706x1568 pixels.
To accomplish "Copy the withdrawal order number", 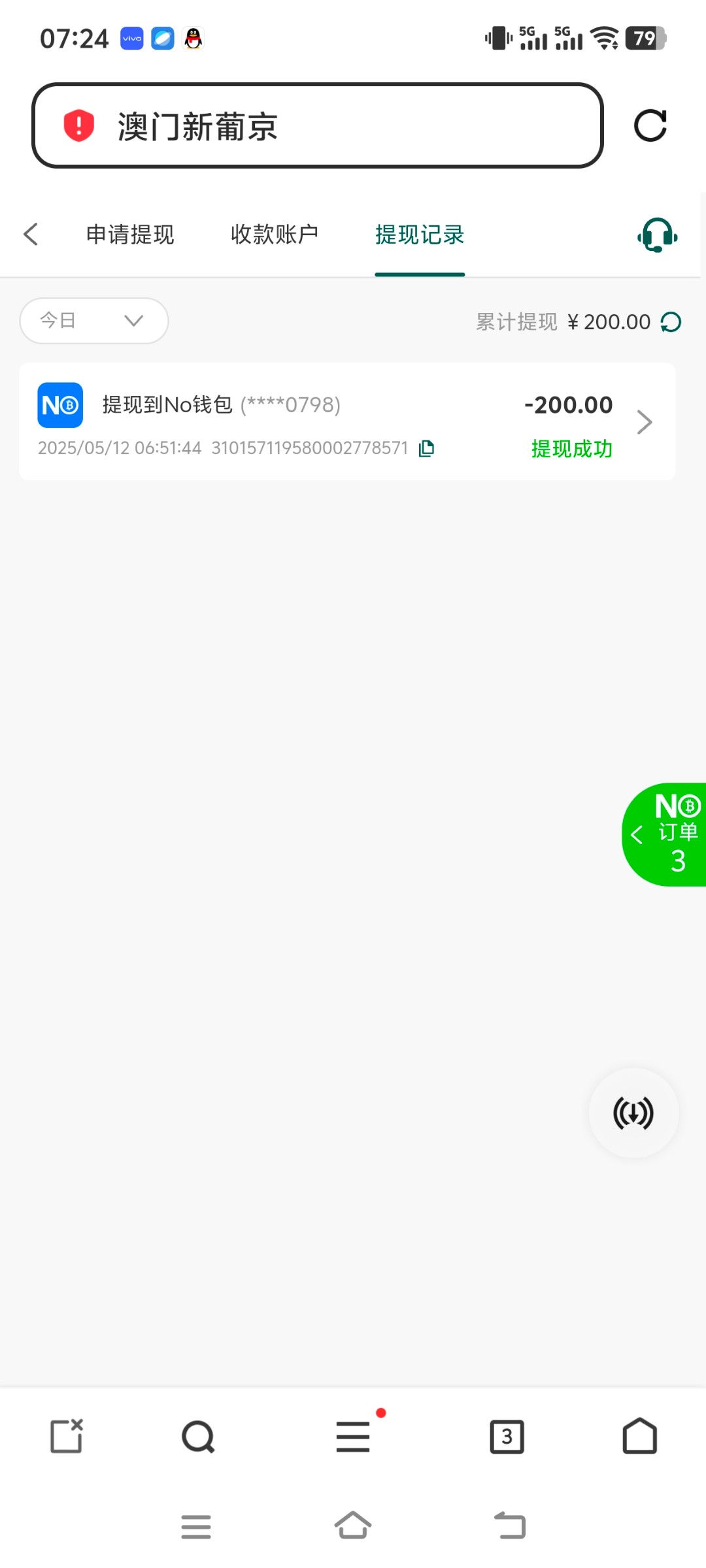I will pos(427,448).
